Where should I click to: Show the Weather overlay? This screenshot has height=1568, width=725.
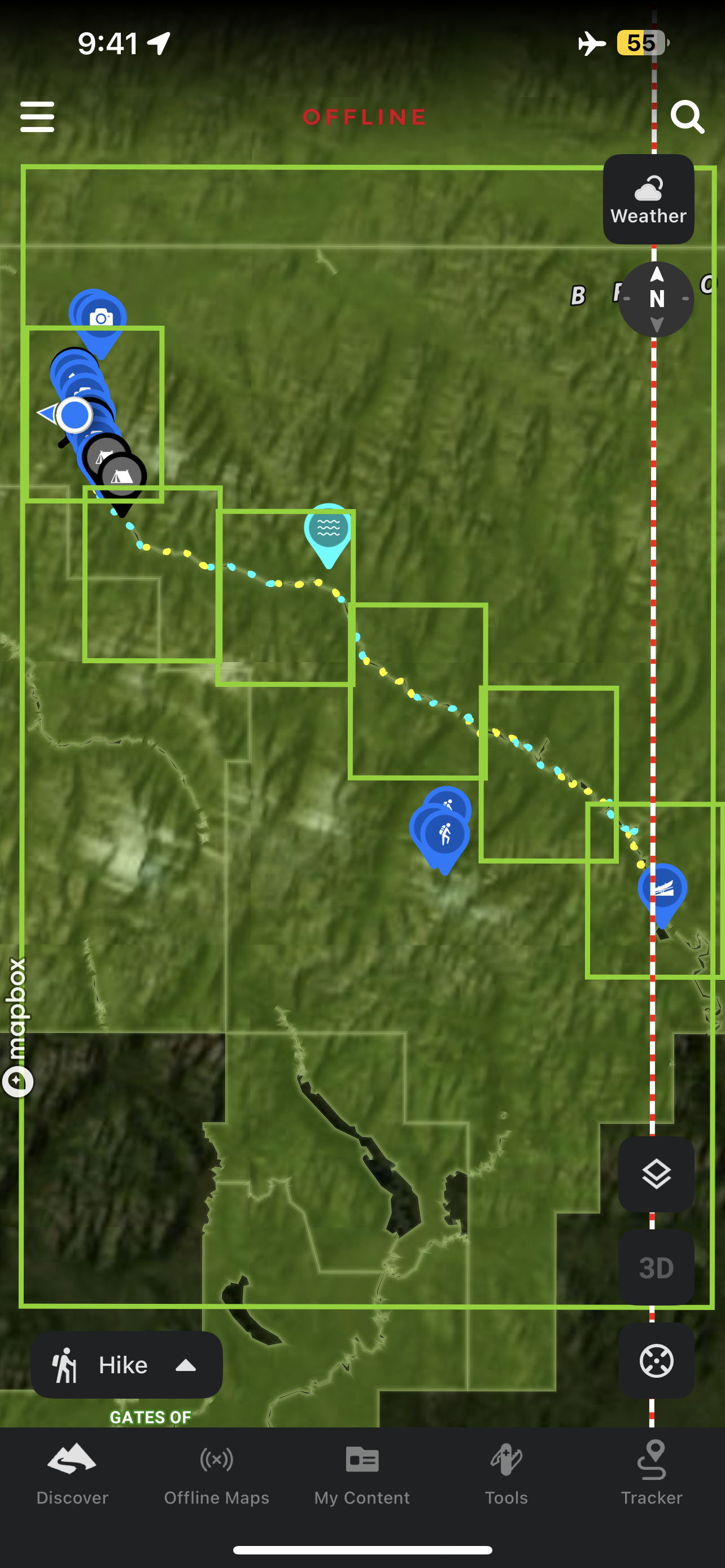coord(648,200)
